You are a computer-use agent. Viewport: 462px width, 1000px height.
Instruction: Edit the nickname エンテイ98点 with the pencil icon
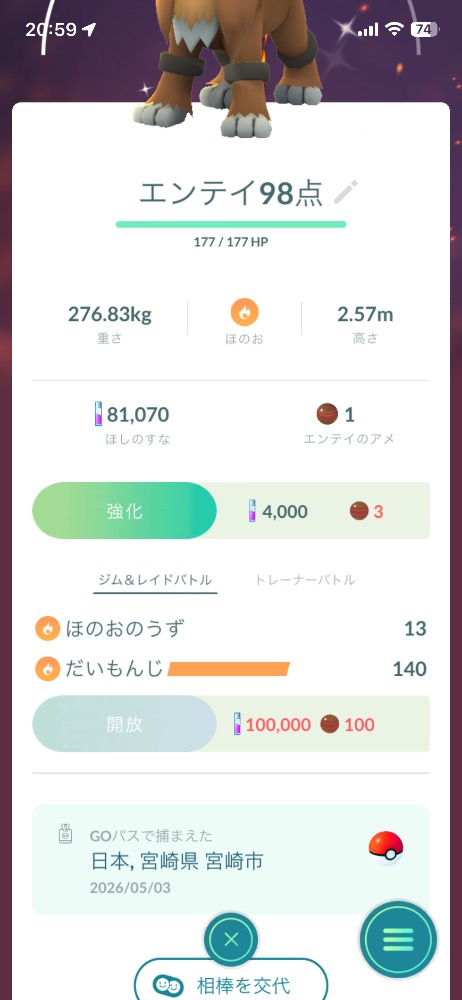click(346, 192)
